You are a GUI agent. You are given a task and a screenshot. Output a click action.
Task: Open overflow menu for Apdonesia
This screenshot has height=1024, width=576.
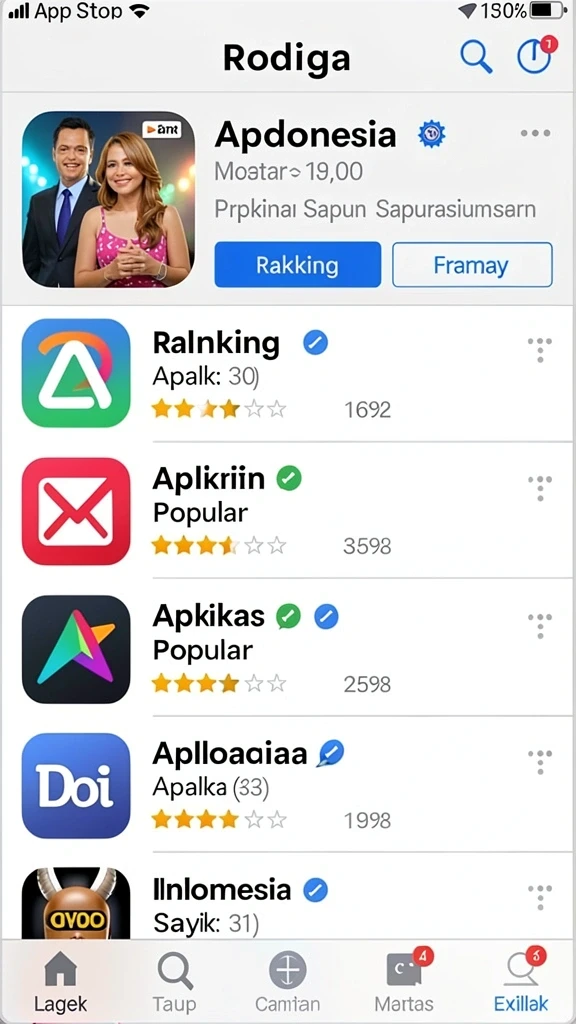pyautogui.click(x=536, y=133)
